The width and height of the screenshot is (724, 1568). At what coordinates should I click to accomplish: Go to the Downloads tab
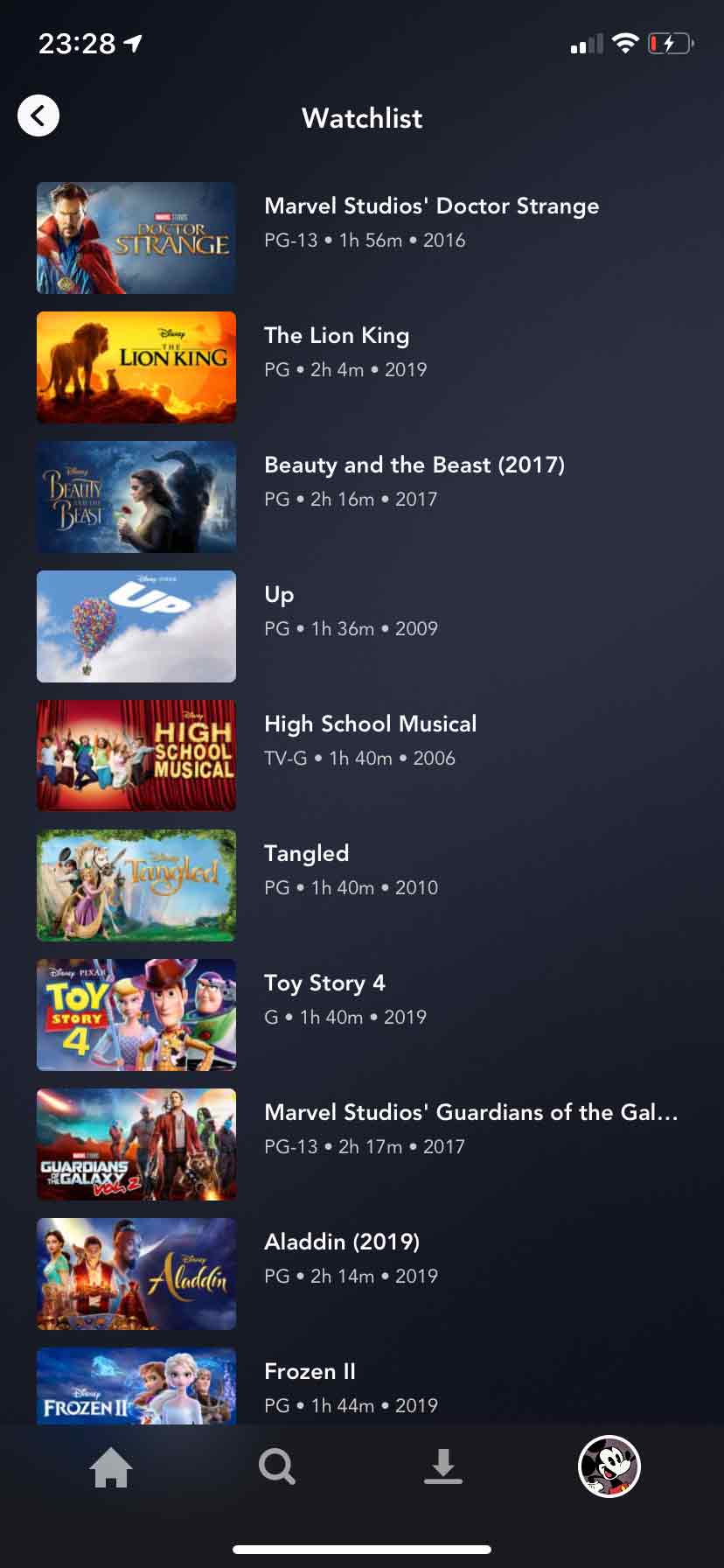[443, 1467]
